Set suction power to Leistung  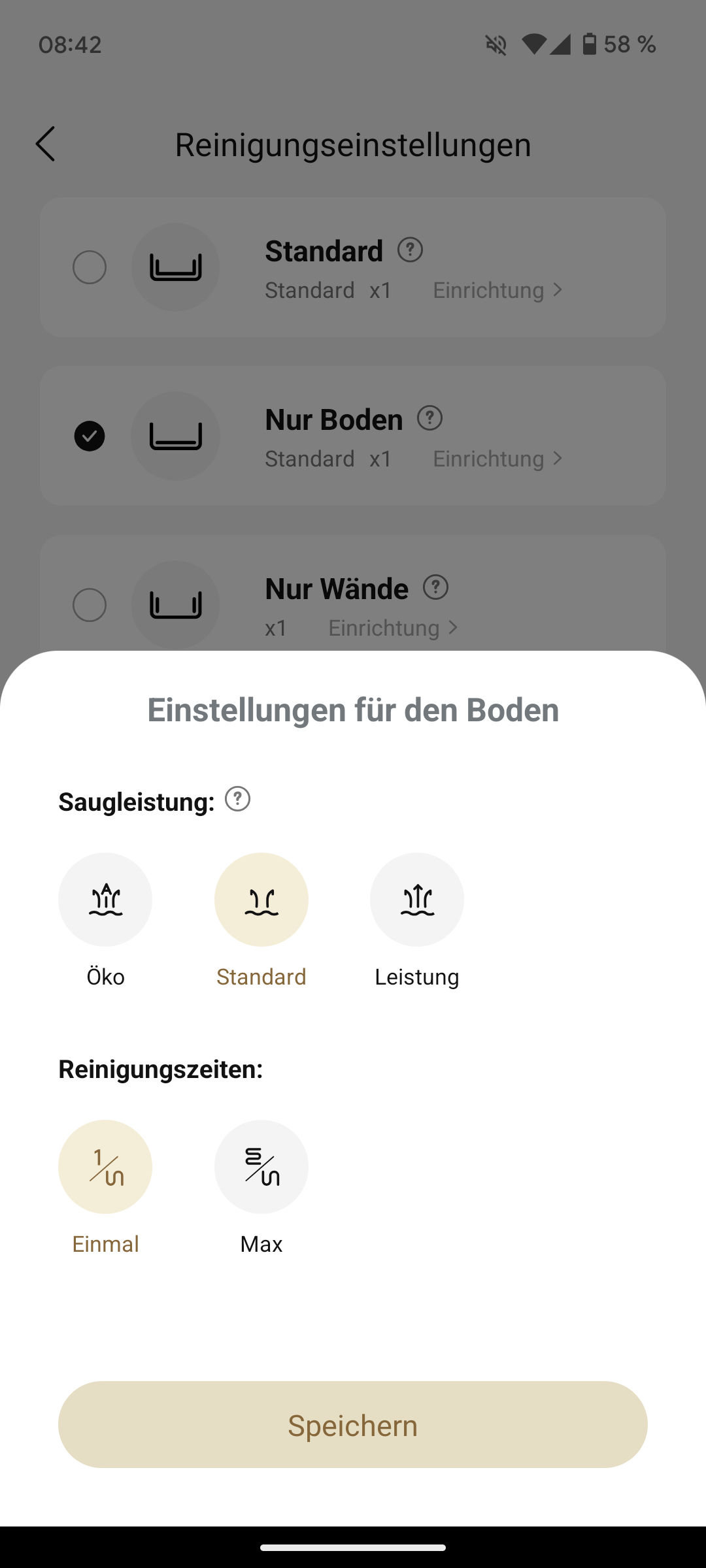[x=417, y=900]
